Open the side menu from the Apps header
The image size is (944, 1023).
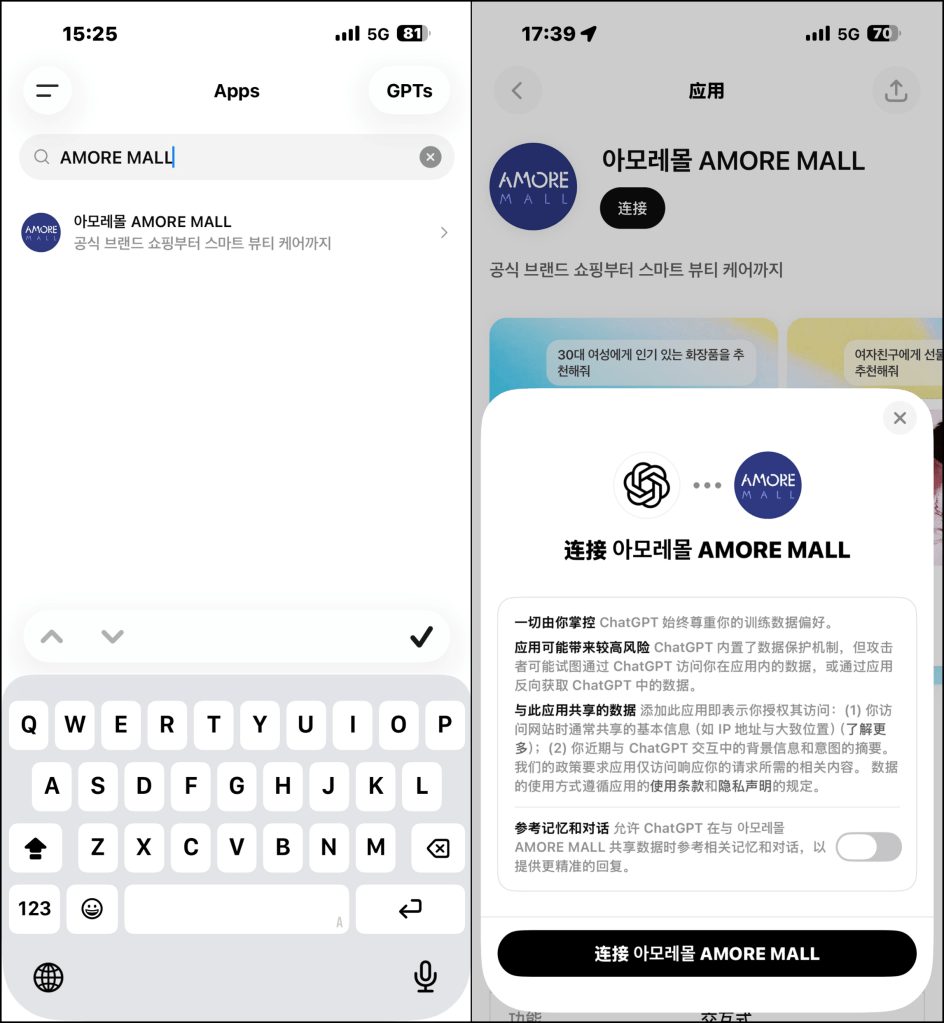(47, 91)
